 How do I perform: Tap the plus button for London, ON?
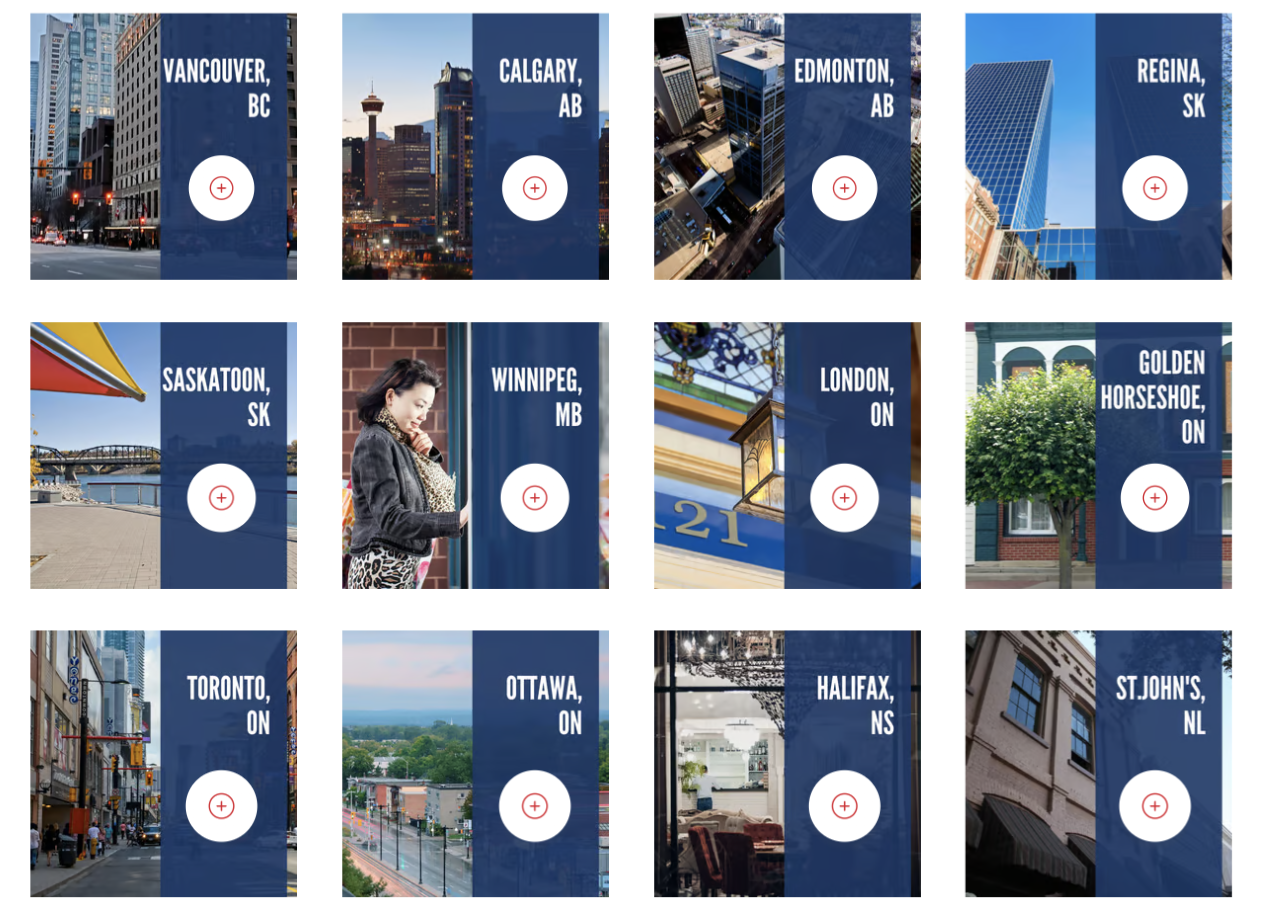(x=844, y=497)
